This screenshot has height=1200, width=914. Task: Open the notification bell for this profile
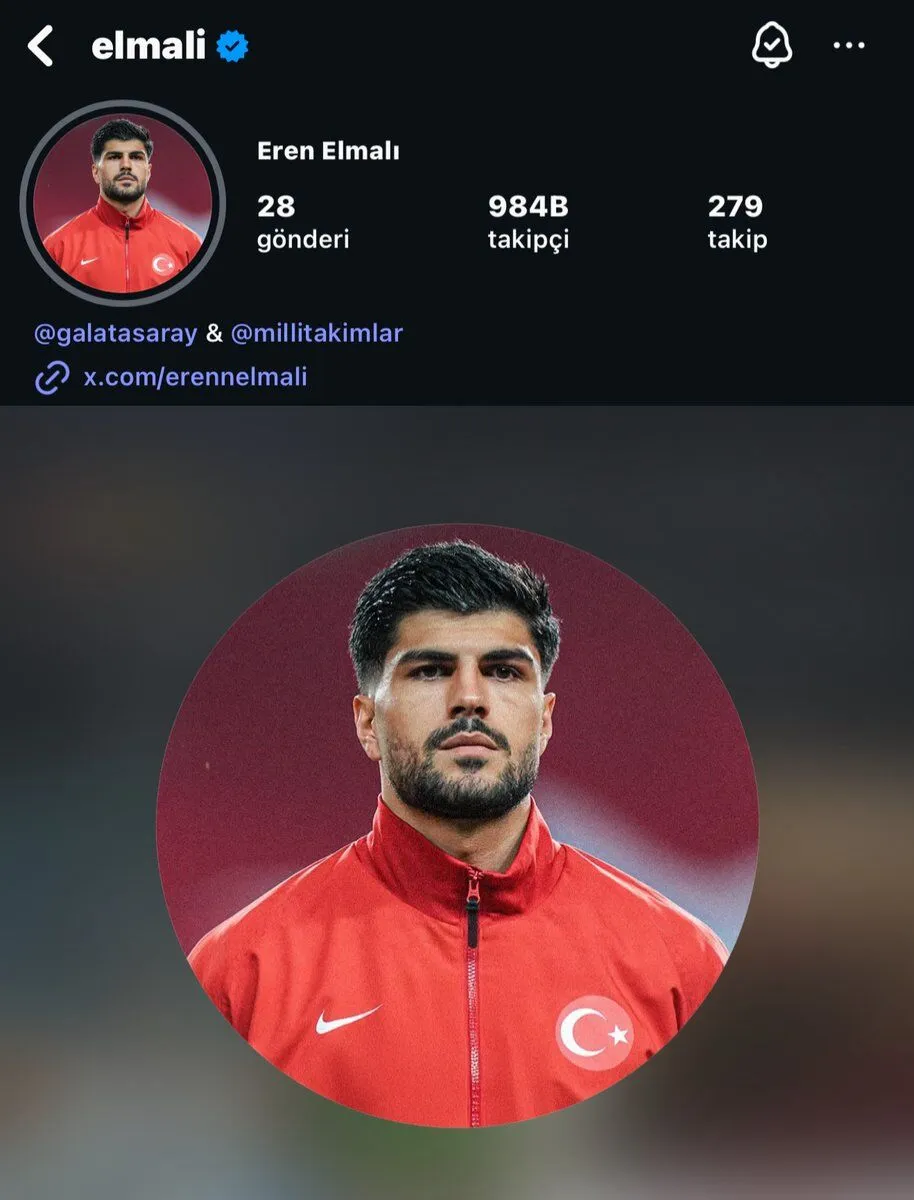(771, 45)
